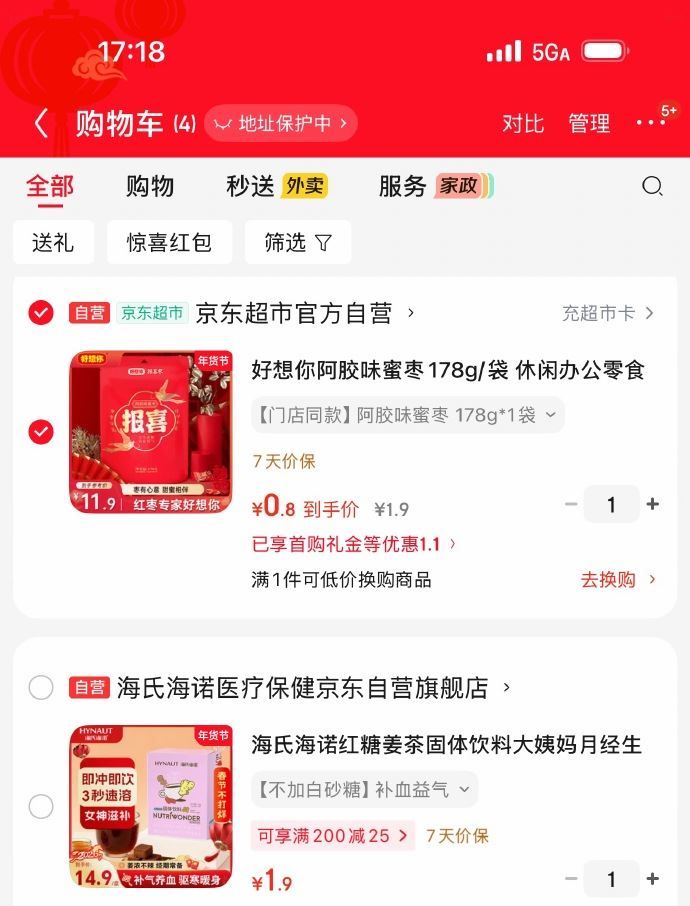This screenshot has width=690, height=906.
Task: Check the 海氏海诺 store checkbox
Action: pyautogui.click(x=40, y=688)
